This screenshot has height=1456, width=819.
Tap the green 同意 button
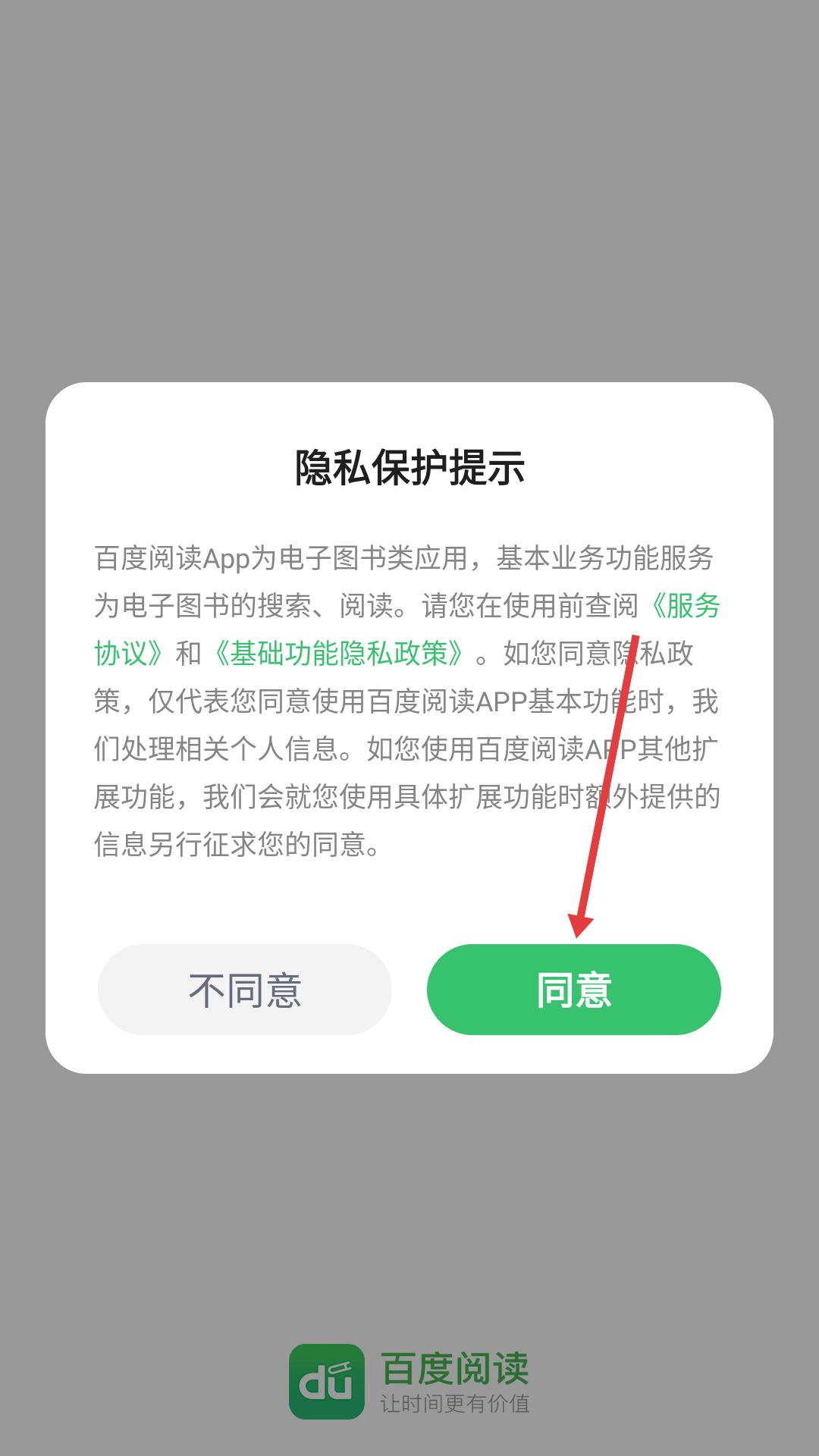[x=573, y=989]
